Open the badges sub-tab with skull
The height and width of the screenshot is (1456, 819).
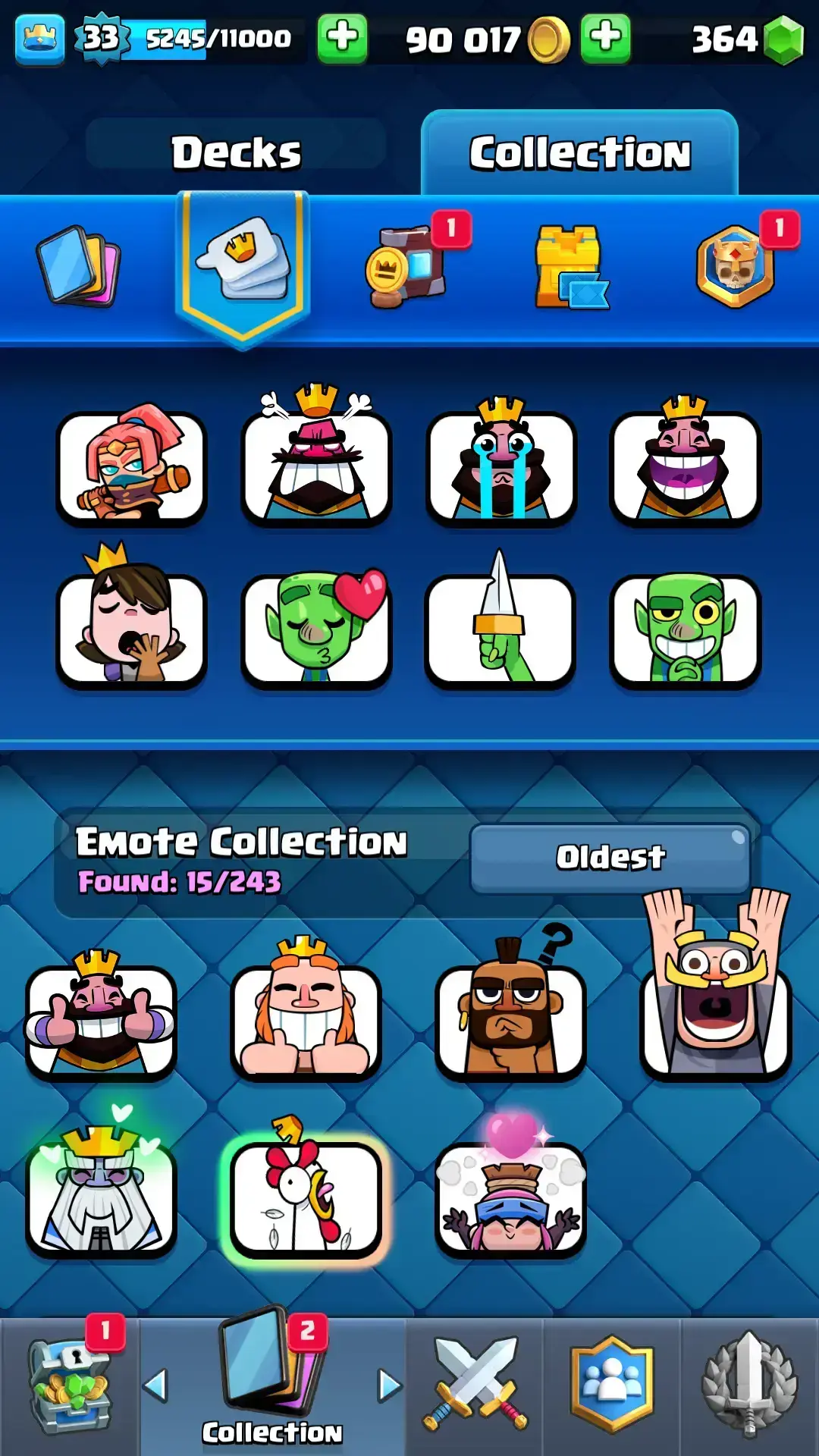pyautogui.click(x=736, y=266)
